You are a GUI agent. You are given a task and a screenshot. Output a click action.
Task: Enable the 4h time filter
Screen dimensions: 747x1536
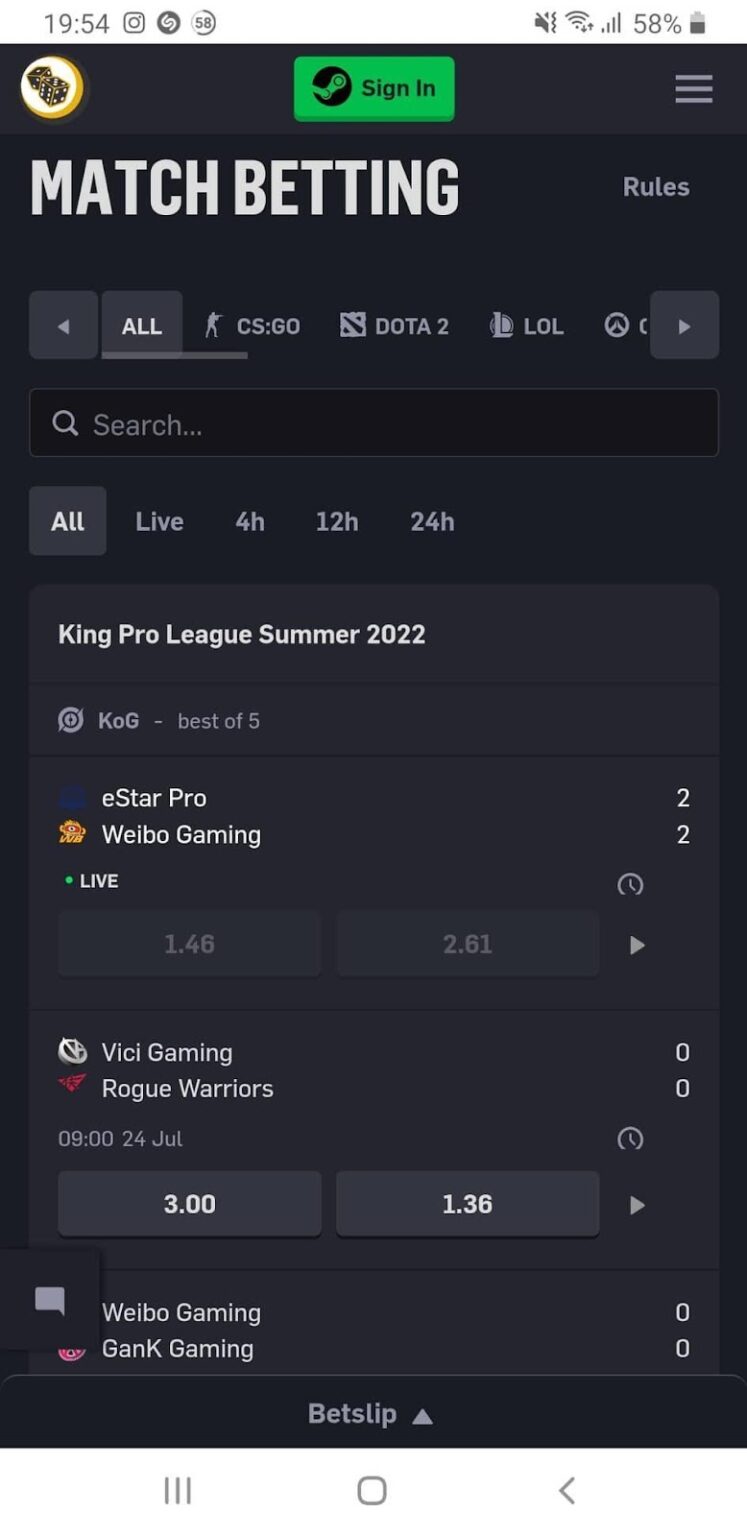(249, 521)
